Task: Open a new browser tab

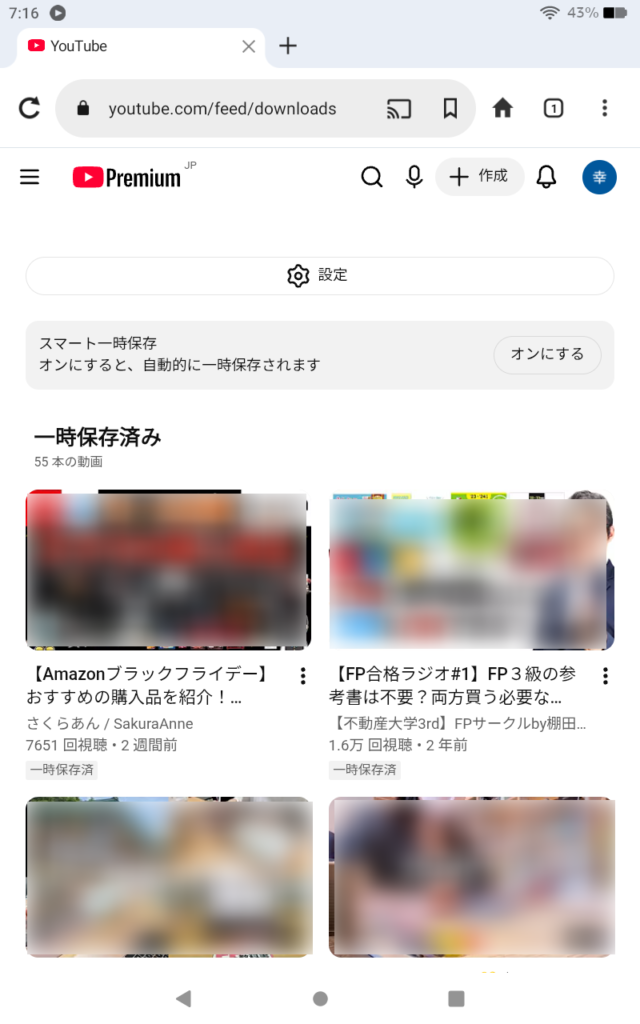Action: (x=288, y=46)
